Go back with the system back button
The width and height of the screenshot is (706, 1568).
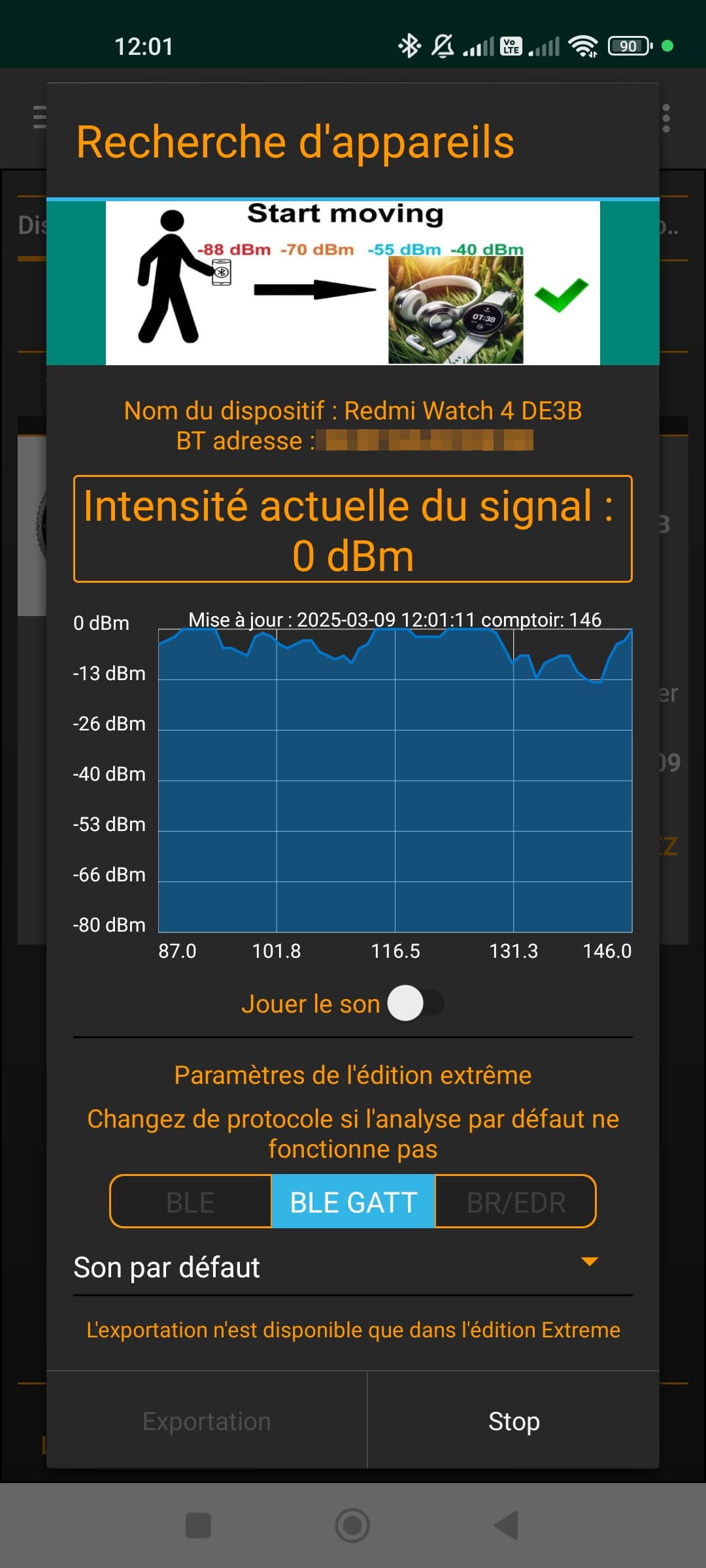(507, 1526)
